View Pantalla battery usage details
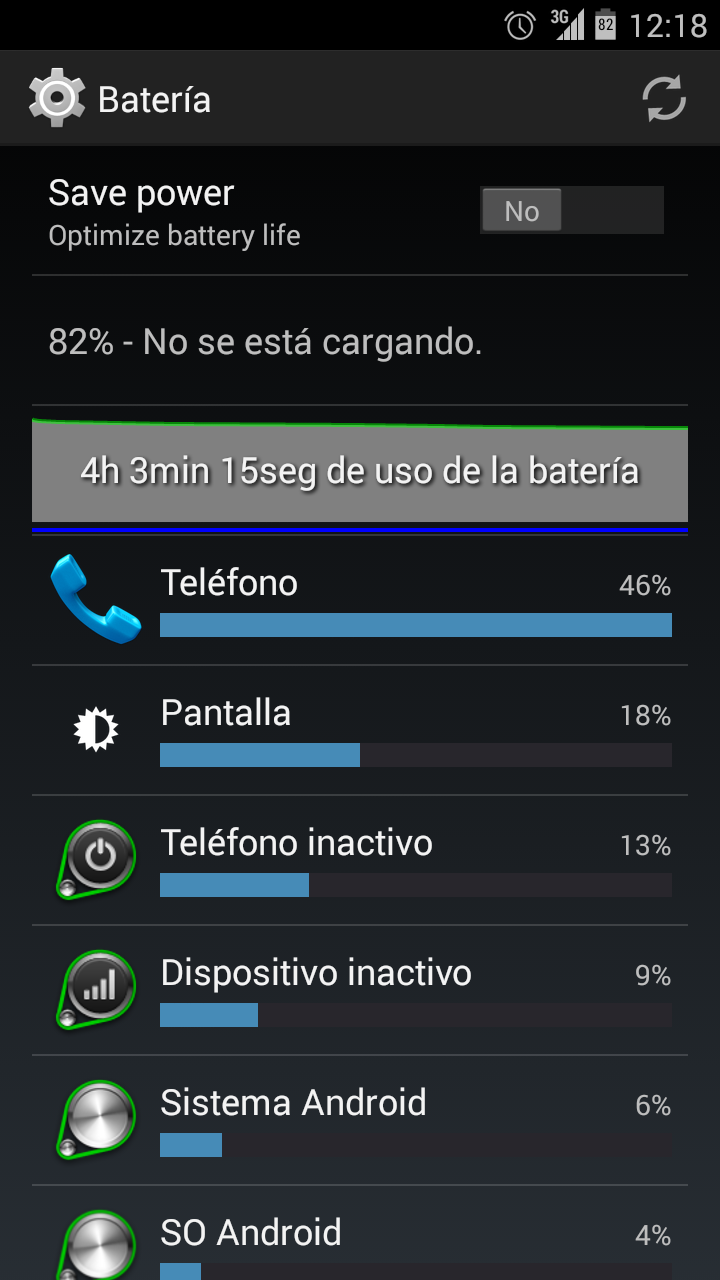The height and width of the screenshot is (1280, 720). [x=360, y=730]
